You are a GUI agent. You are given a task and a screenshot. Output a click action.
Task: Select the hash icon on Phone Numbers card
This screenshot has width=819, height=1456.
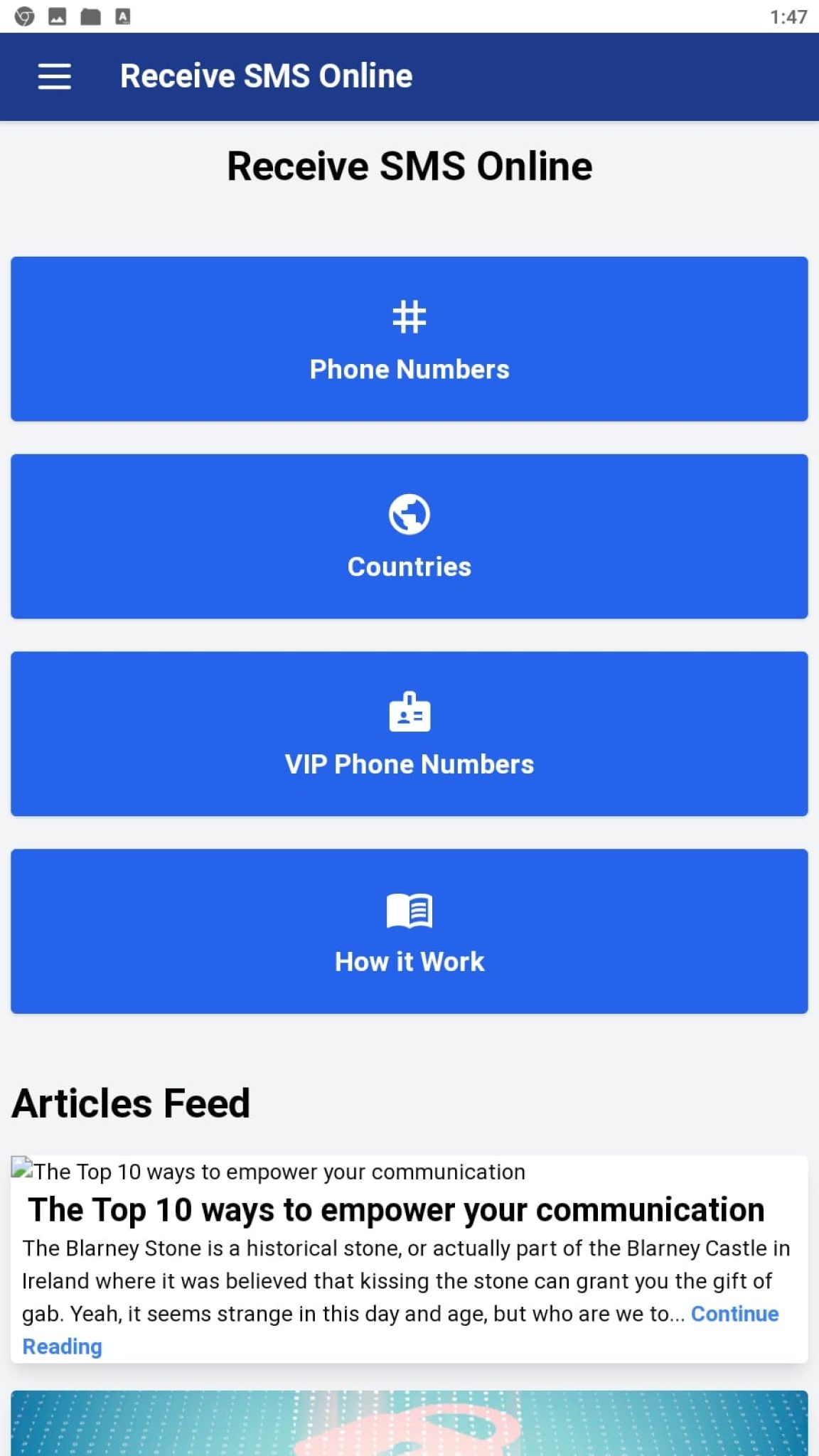409,316
